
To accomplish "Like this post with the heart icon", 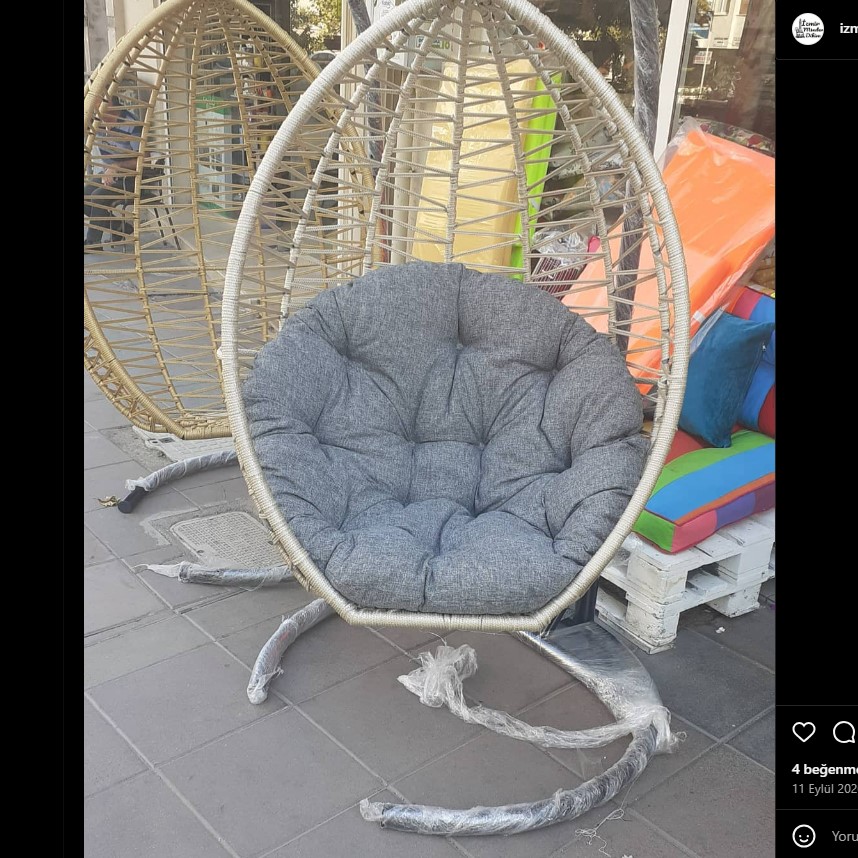I will tap(804, 732).
